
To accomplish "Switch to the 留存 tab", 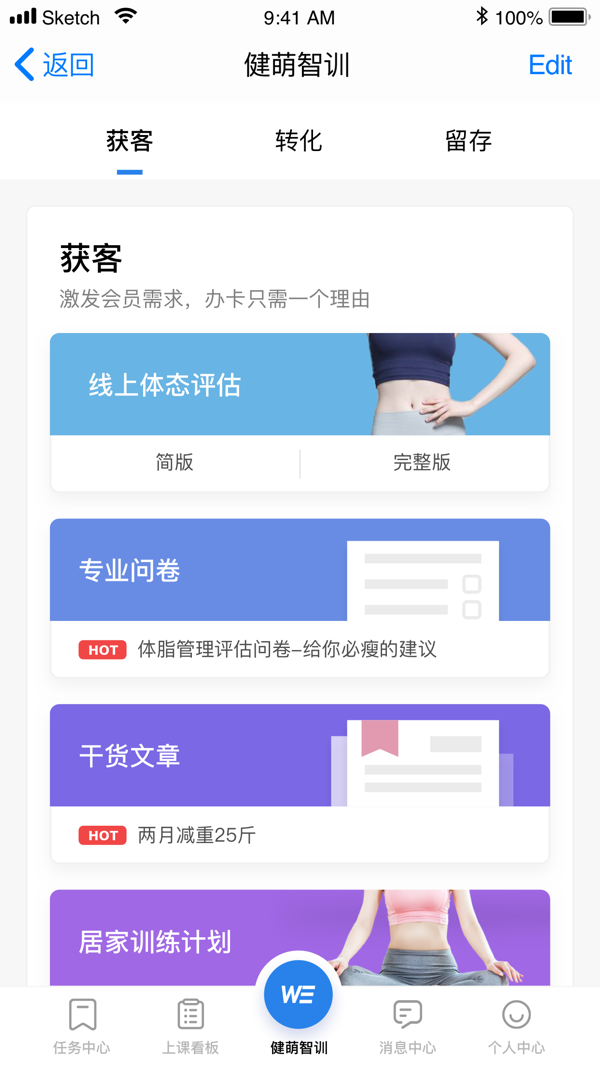I will point(468,141).
